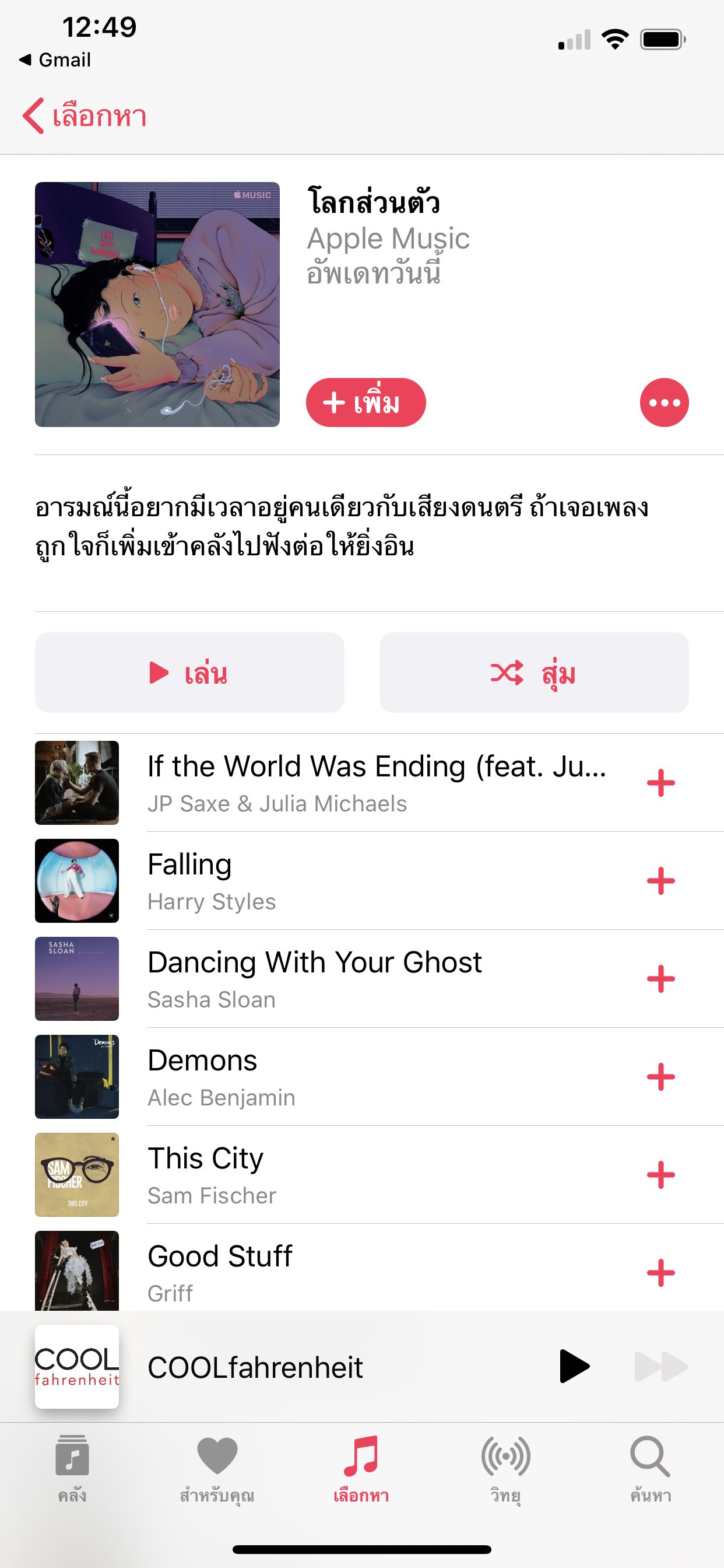Add This City by Sam Fischer
Screen dimensions: 724x1568
point(660,1175)
